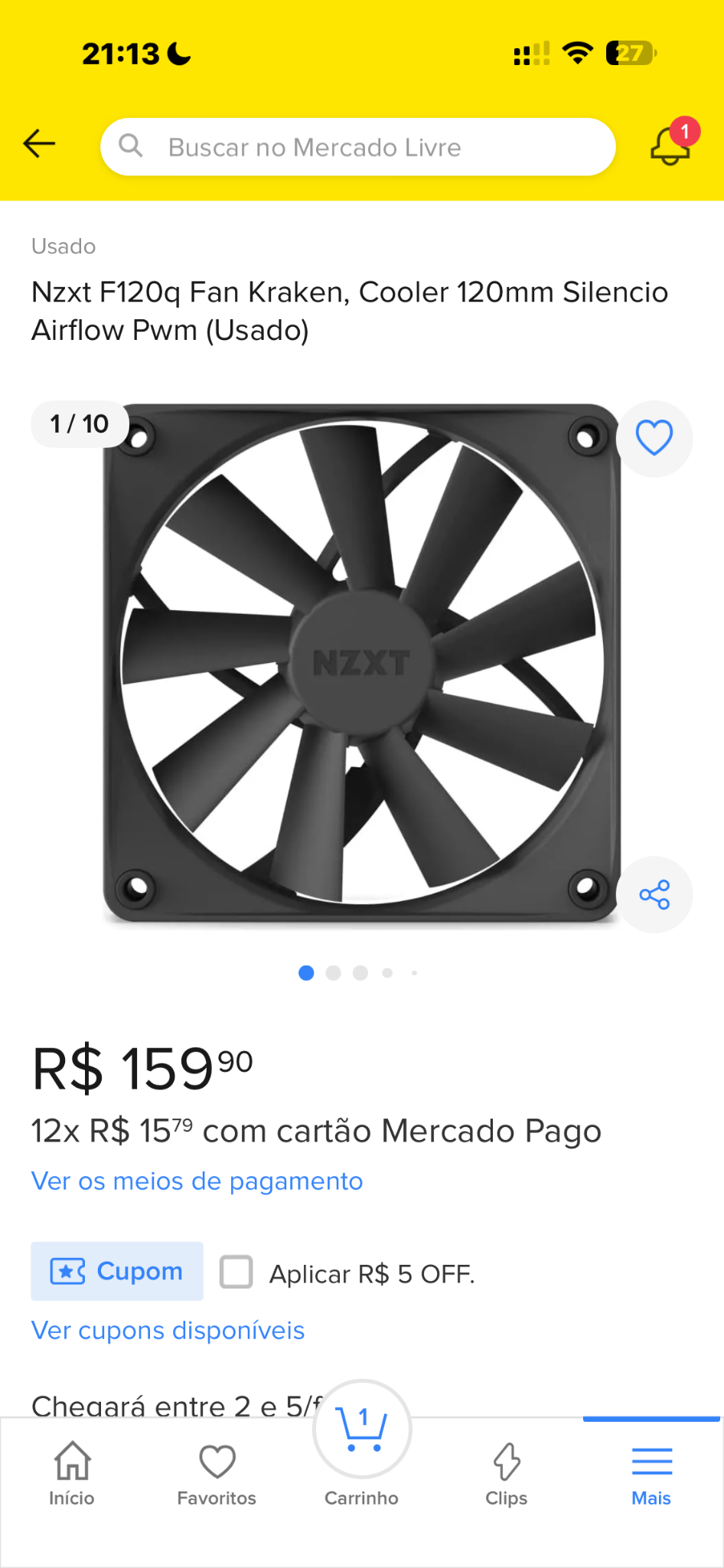Open the Mais menu tab

point(651,1475)
